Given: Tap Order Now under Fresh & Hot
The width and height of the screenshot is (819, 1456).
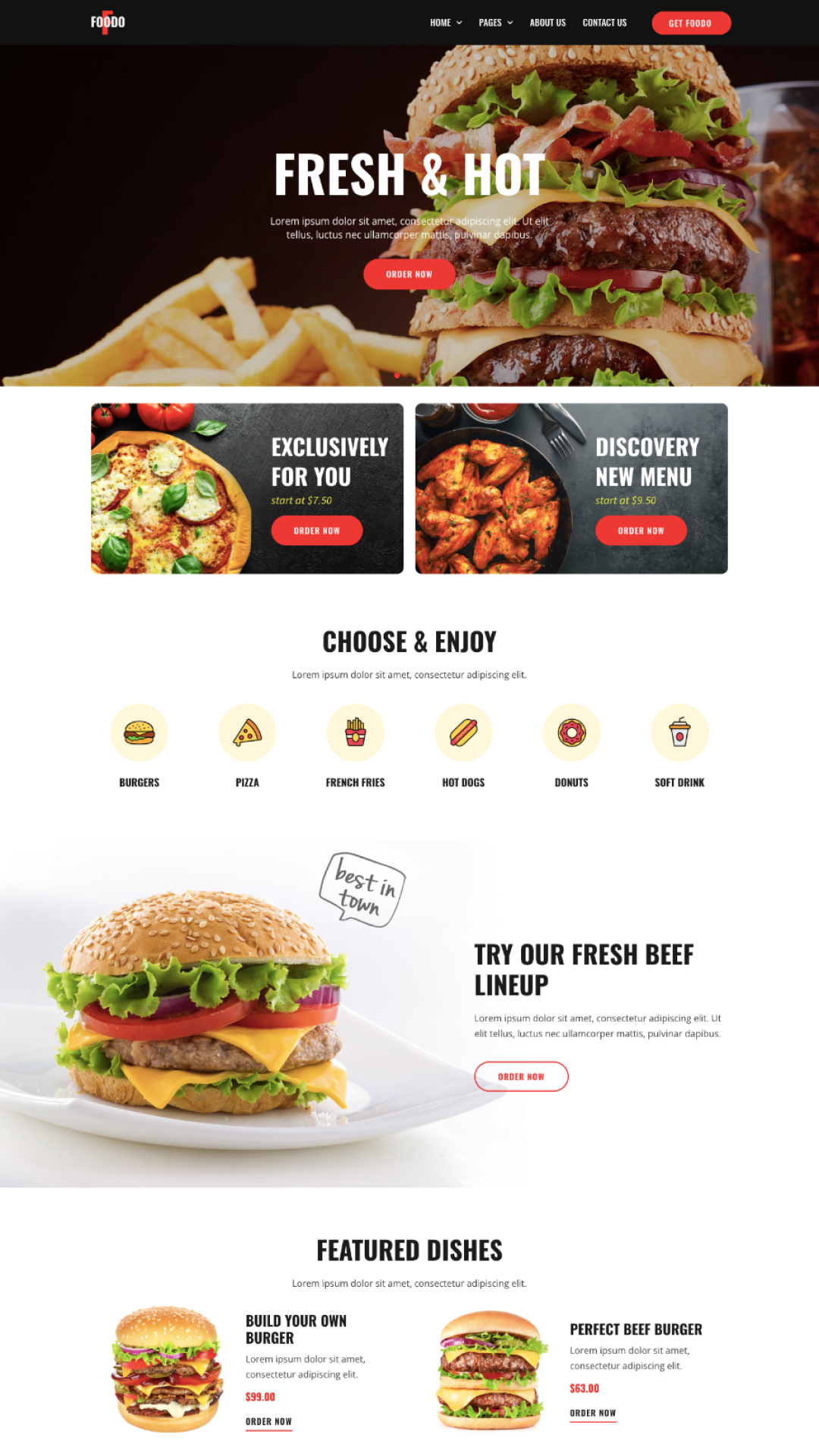Looking at the screenshot, I should [409, 274].
